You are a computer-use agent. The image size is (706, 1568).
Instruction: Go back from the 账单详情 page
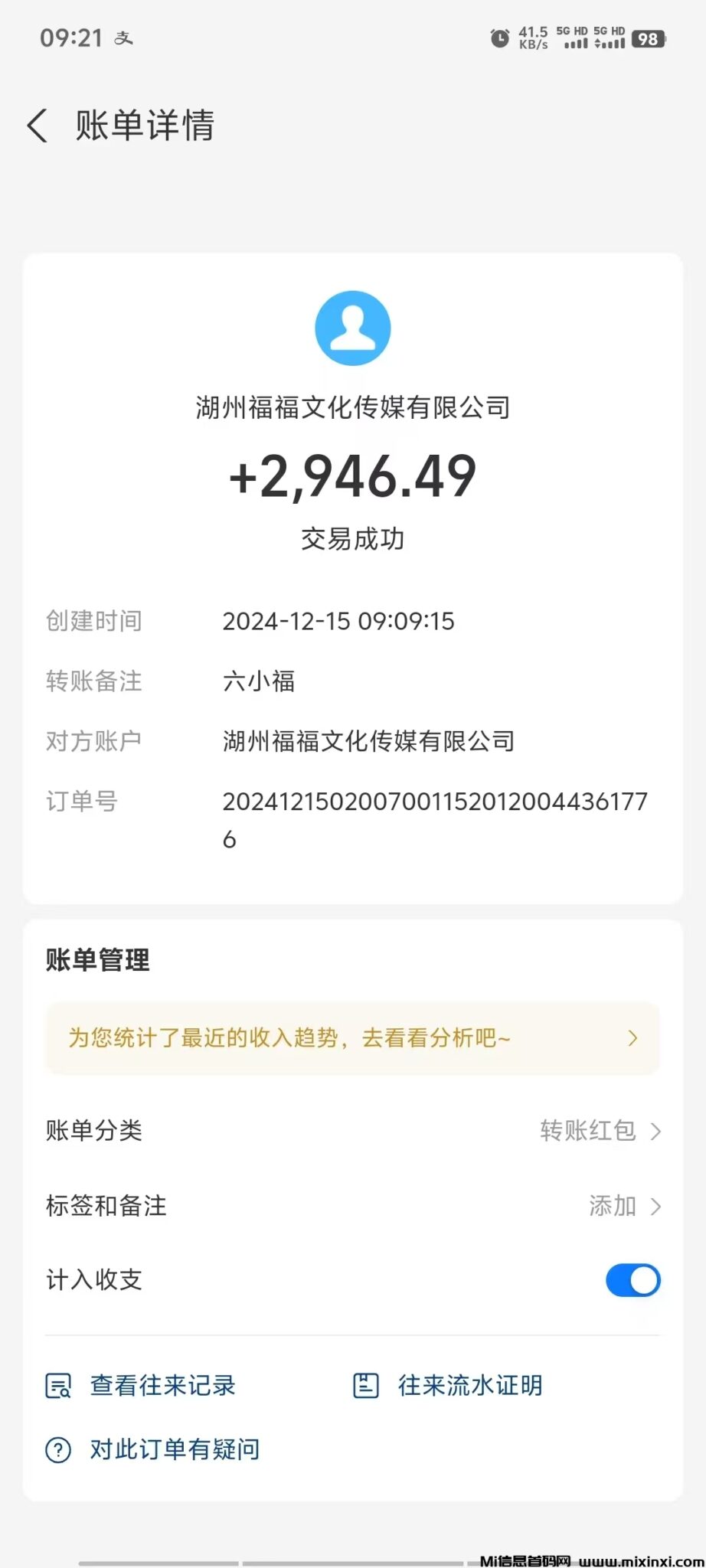pyautogui.click(x=37, y=126)
